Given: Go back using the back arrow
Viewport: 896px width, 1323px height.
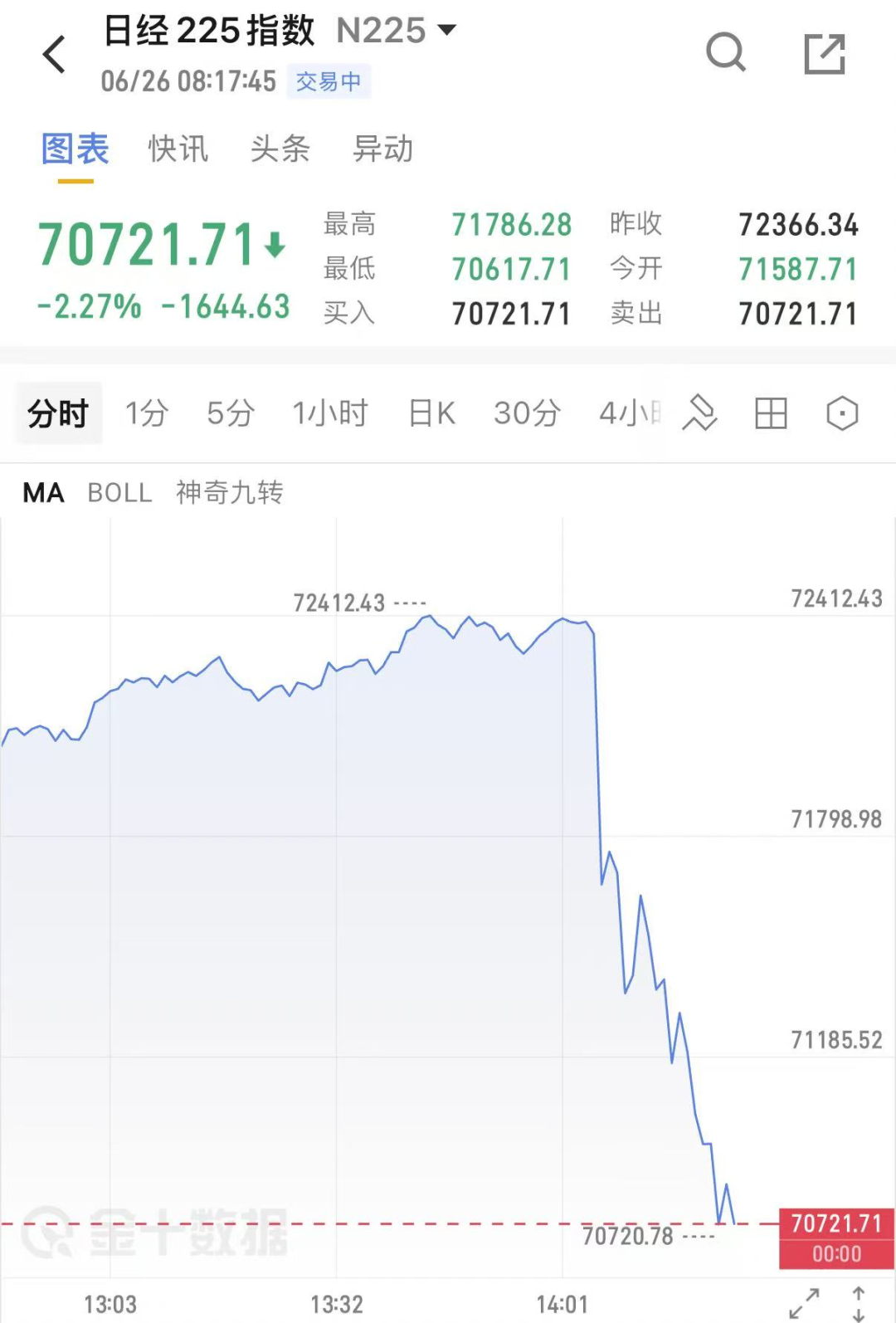Looking at the screenshot, I should click(55, 55).
